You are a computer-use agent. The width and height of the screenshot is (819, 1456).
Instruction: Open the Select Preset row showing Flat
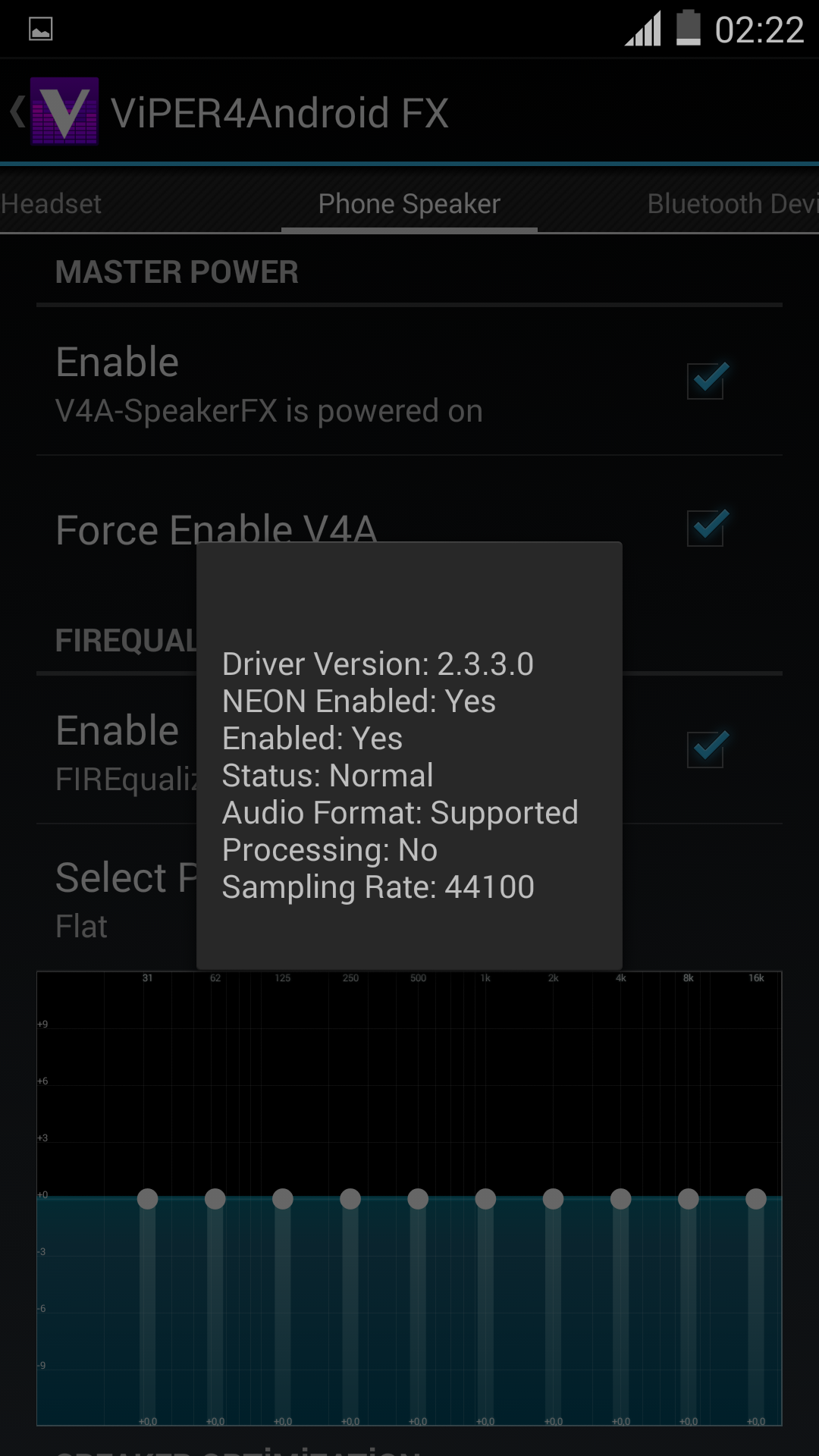tap(114, 899)
